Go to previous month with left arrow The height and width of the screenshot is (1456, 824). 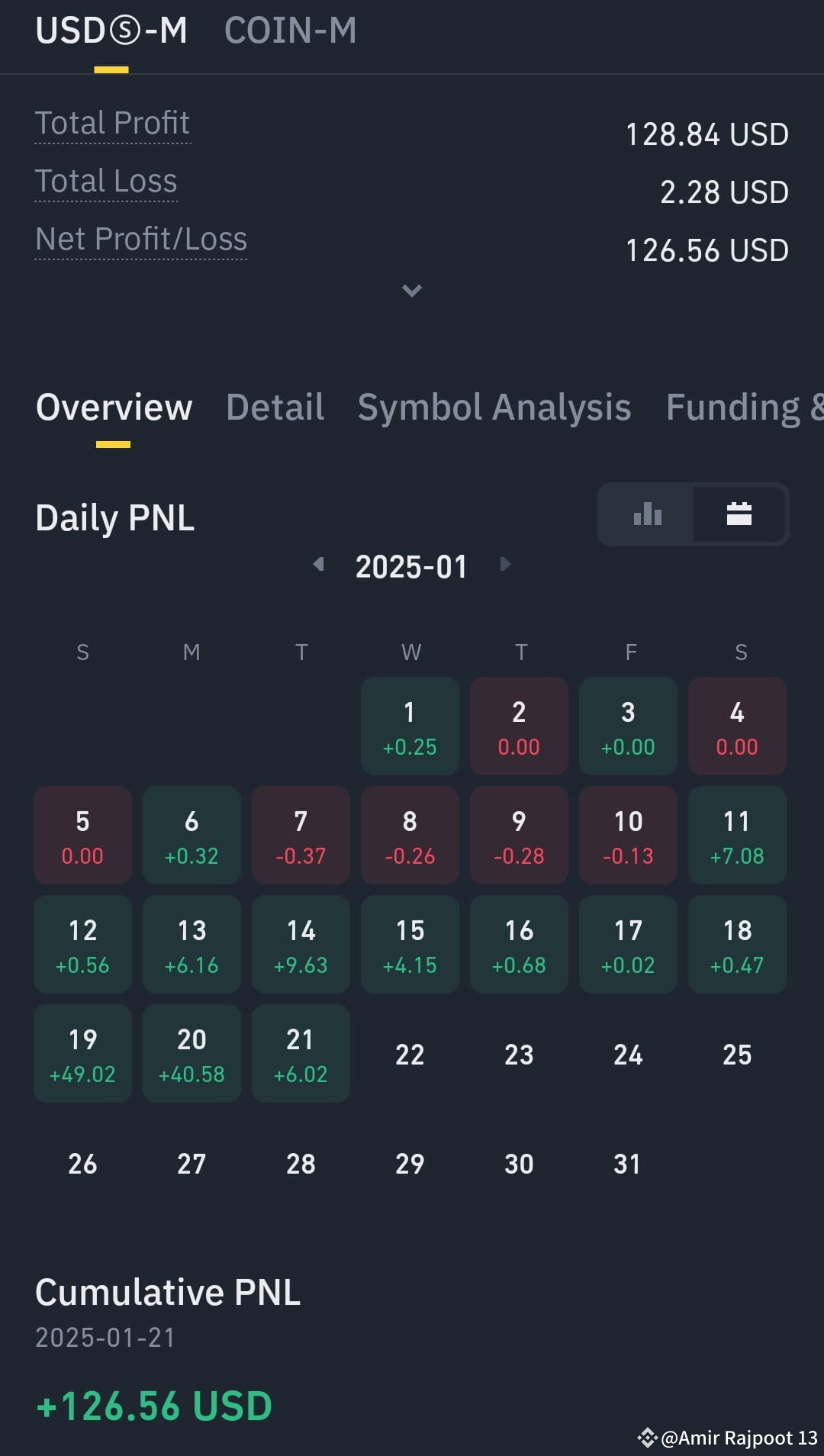point(319,565)
